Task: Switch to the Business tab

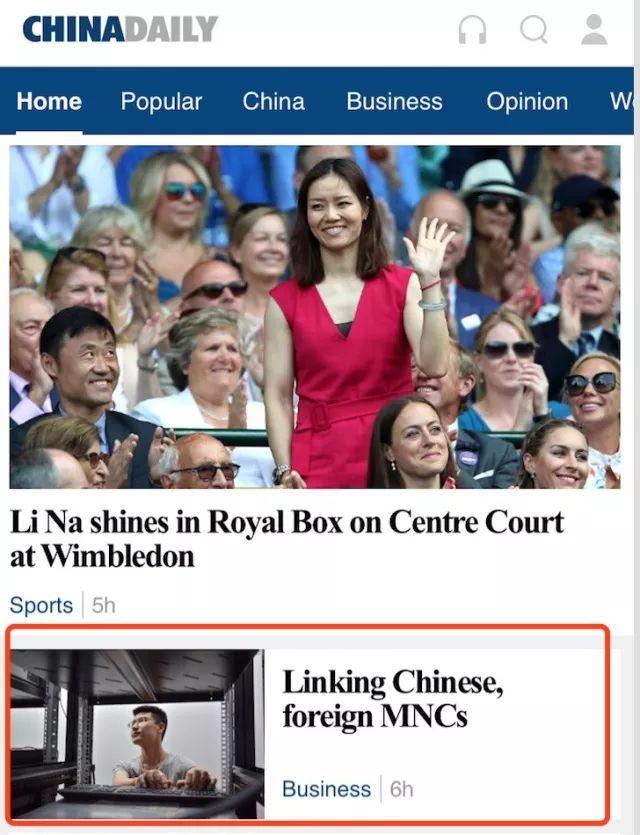Action: (x=394, y=101)
